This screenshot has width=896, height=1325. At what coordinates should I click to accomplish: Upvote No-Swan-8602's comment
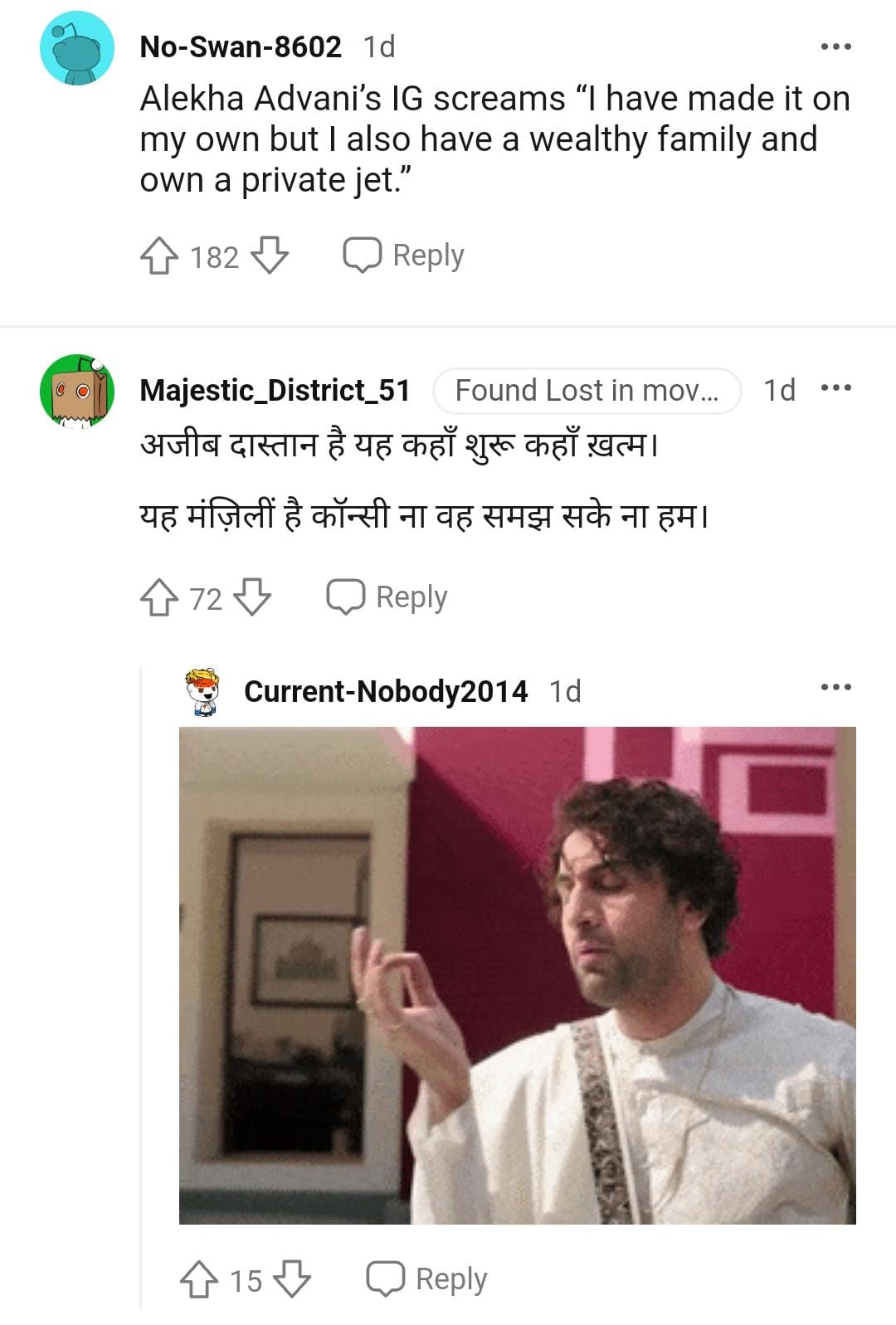[x=159, y=256]
